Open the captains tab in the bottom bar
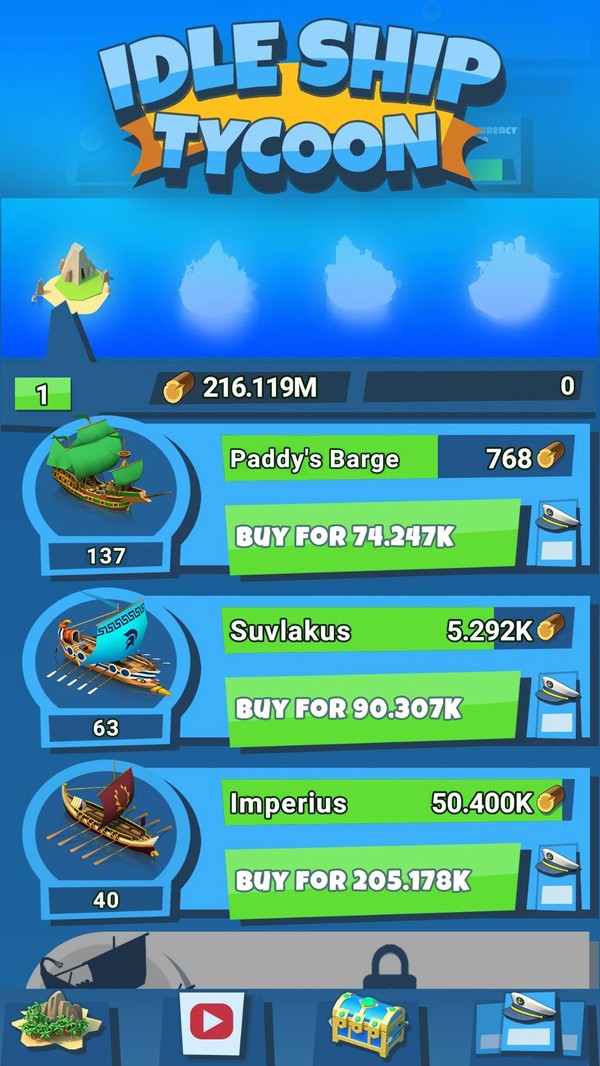The width and height of the screenshot is (600, 1066). (x=530, y=1024)
